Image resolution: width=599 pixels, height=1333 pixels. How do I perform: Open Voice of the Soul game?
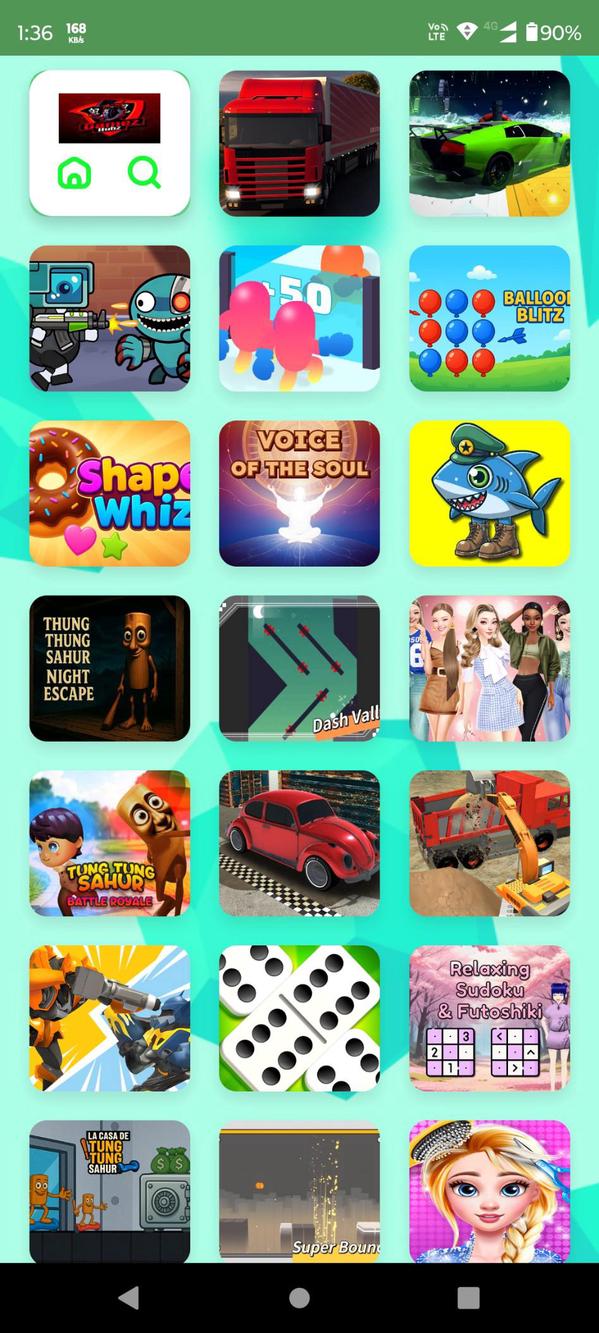[299, 493]
